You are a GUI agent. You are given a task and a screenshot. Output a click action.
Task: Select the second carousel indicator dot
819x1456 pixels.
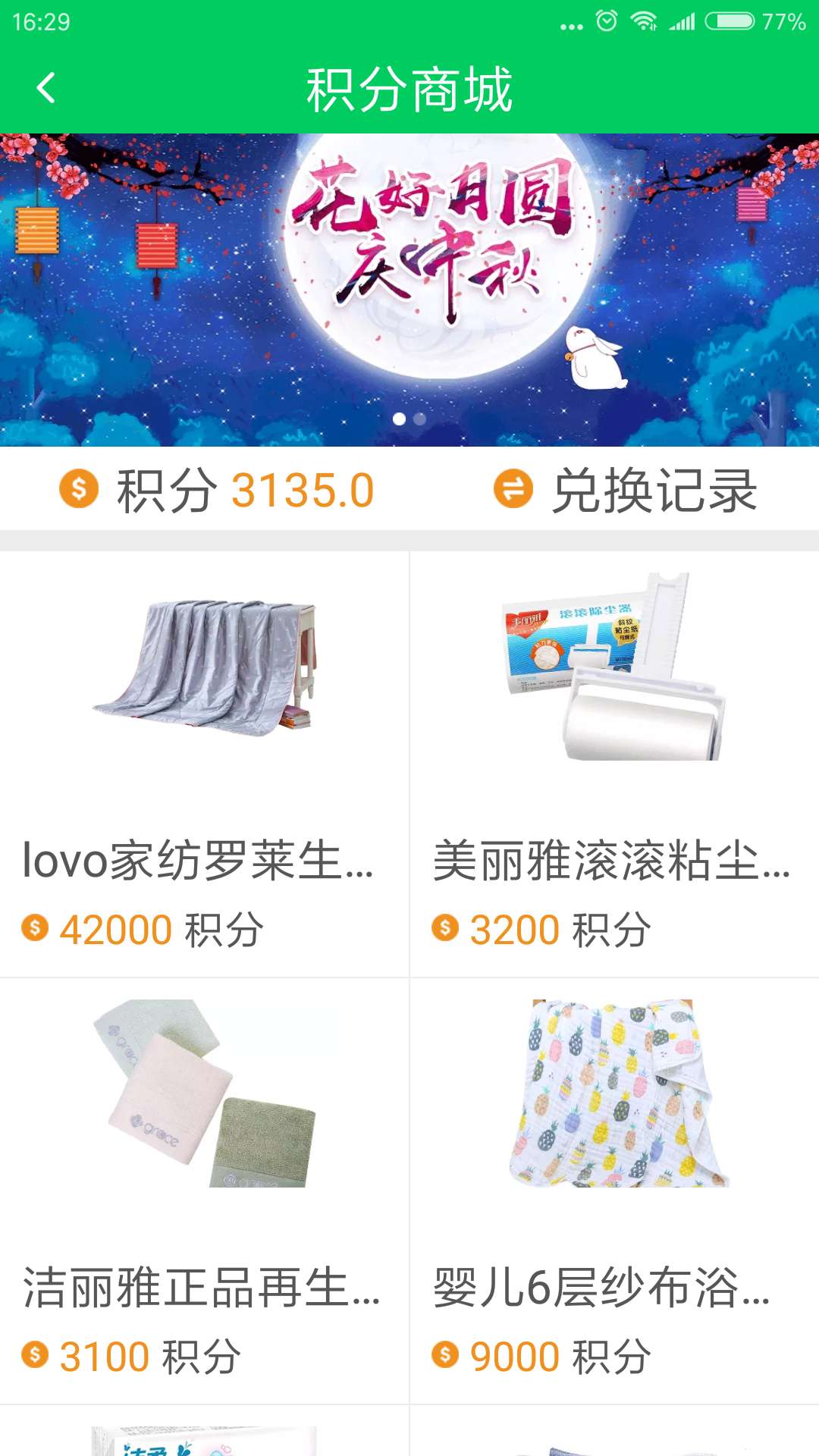tap(422, 417)
